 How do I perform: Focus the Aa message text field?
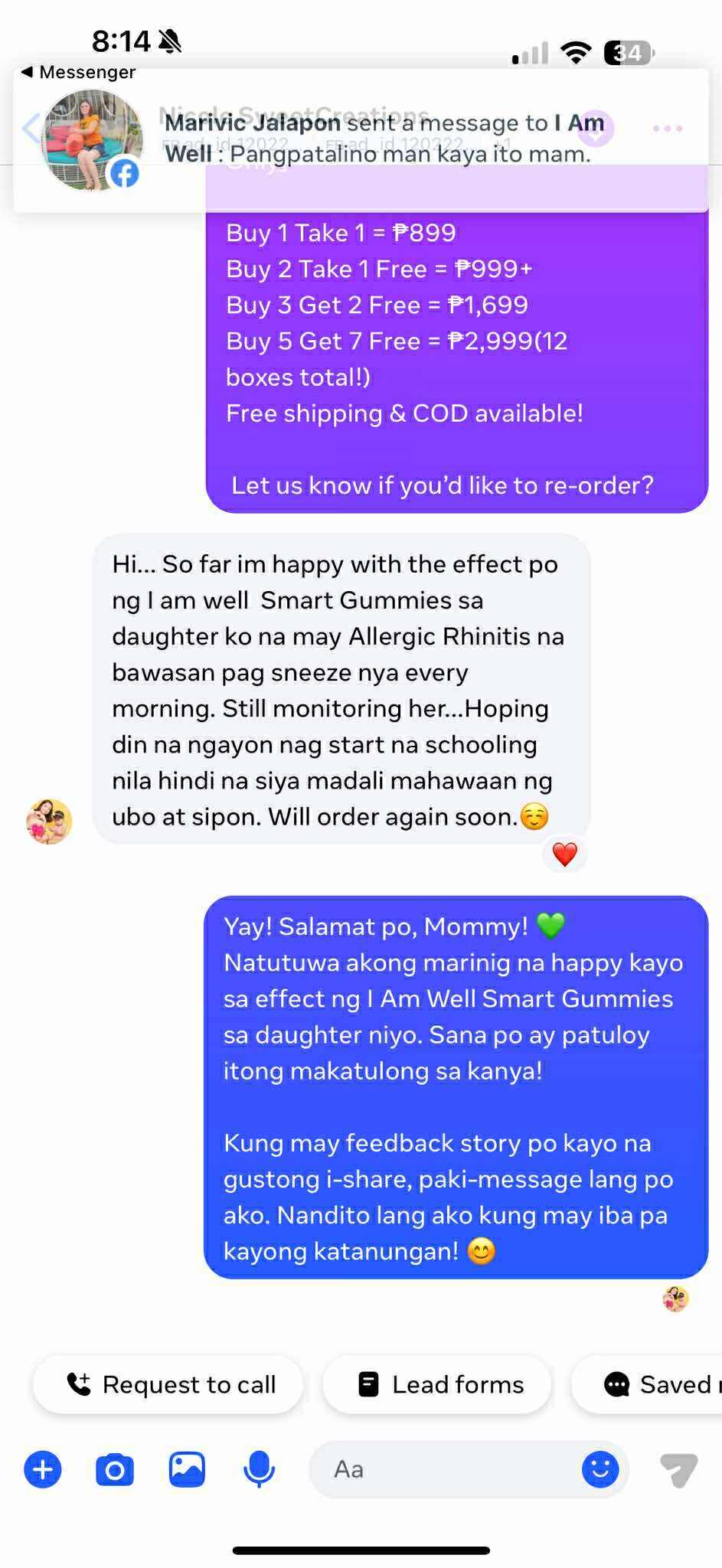pyautogui.click(x=444, y=1469)
